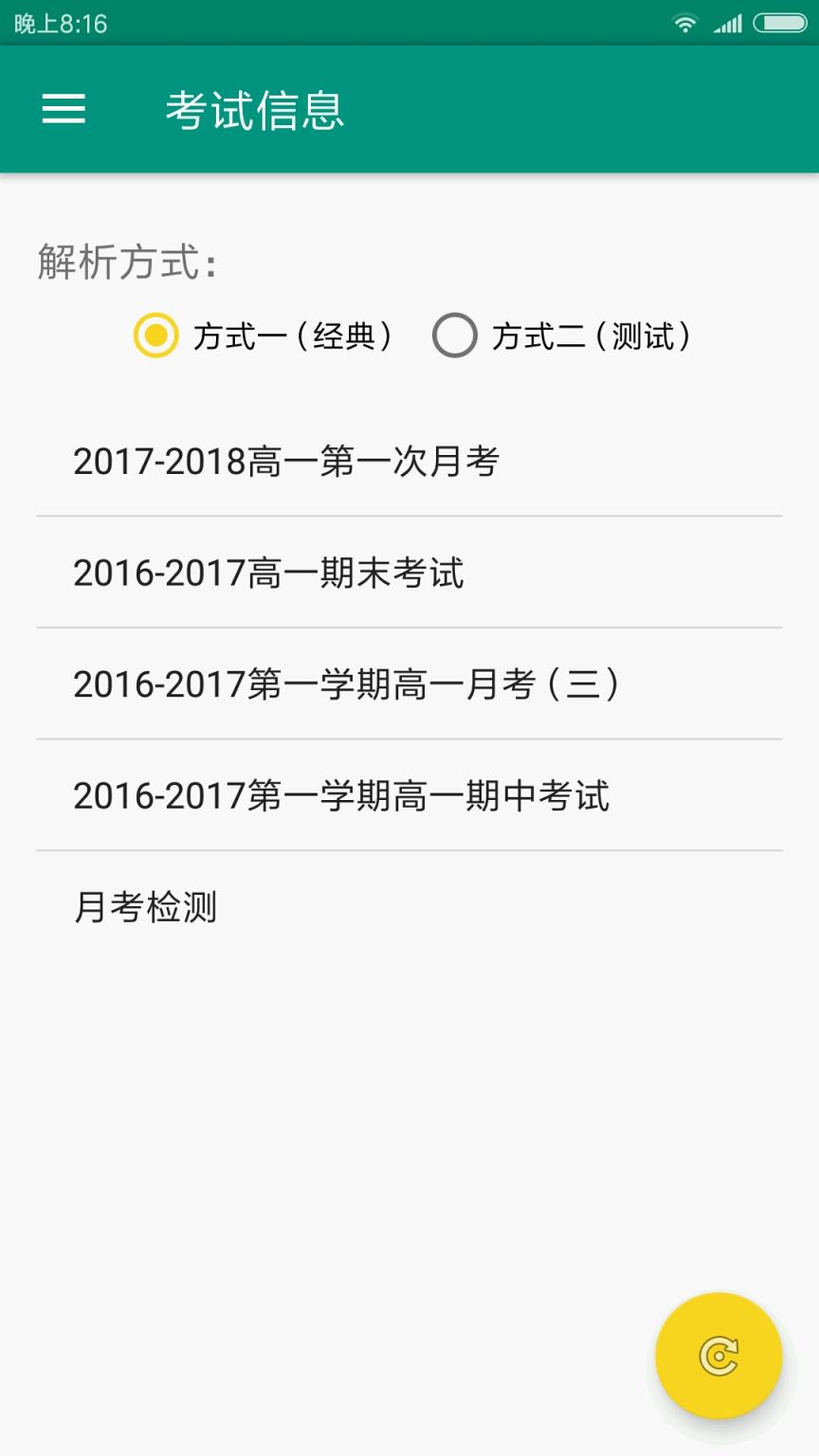Open 2016-2017第一学期高一期中考试 exam
This screenshot has width=819, height=1456.
(341, 795)
